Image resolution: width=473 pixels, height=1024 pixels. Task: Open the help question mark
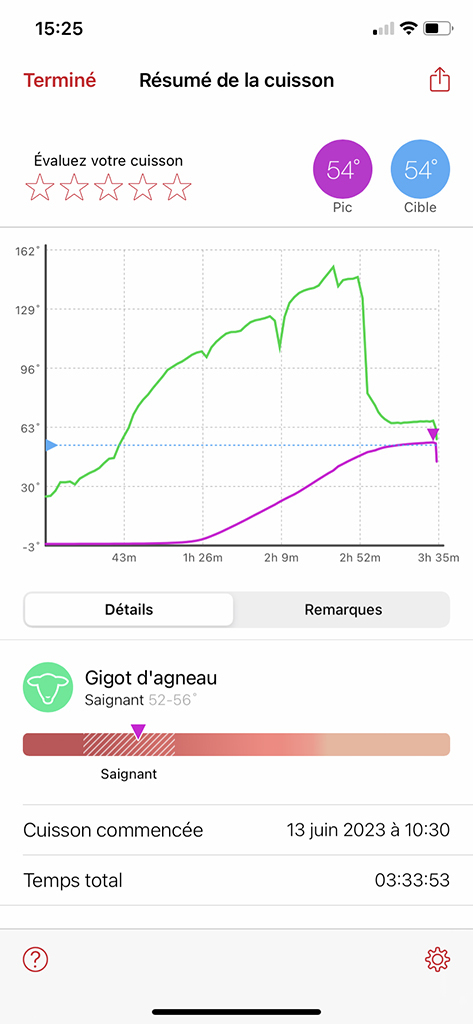point(35,959)
